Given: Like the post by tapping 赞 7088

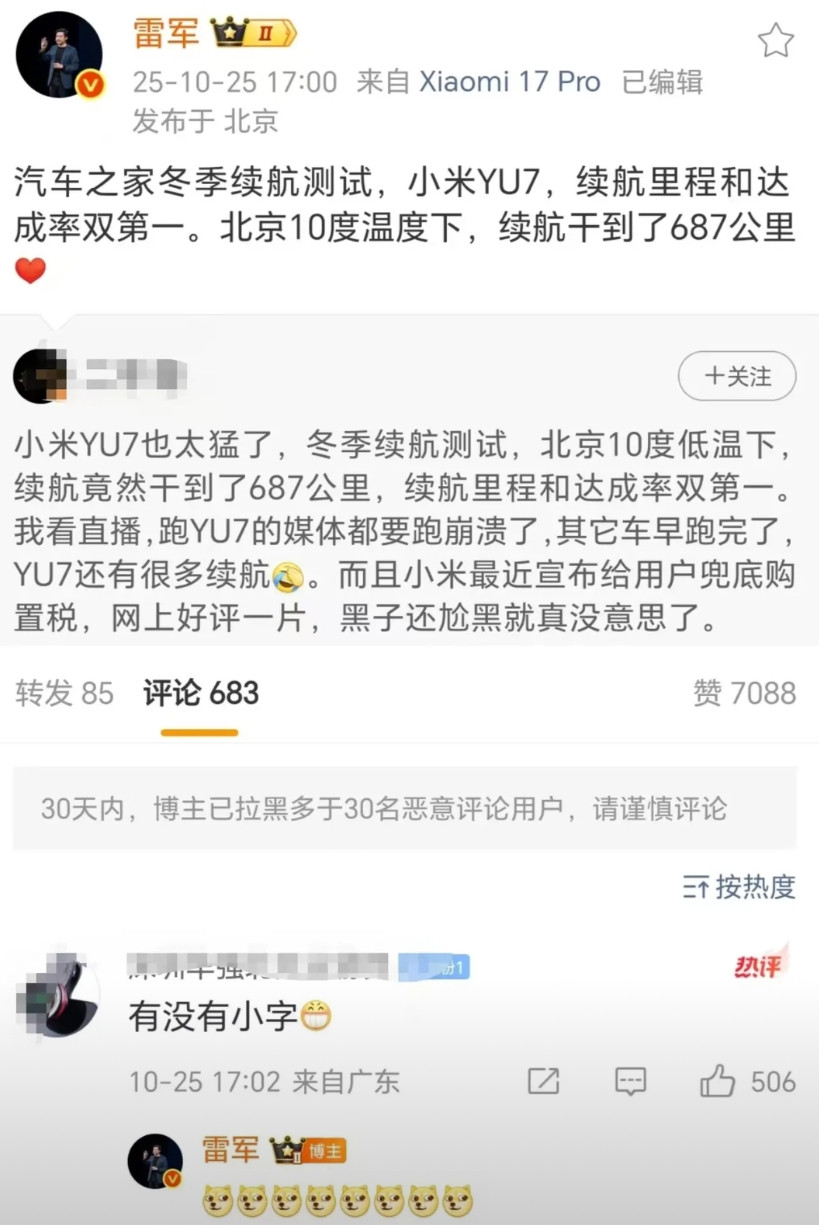Looking at the screenshot, I should point(742,692).
